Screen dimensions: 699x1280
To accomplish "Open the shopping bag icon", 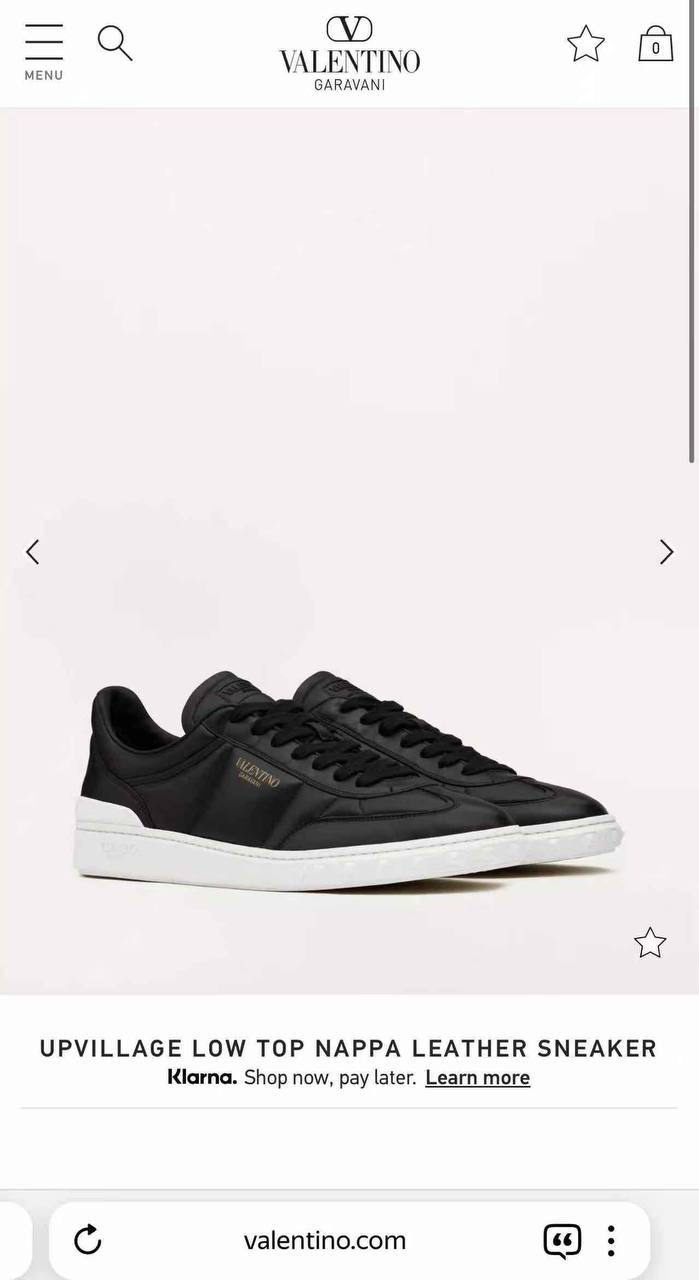I will coord(656,44).
